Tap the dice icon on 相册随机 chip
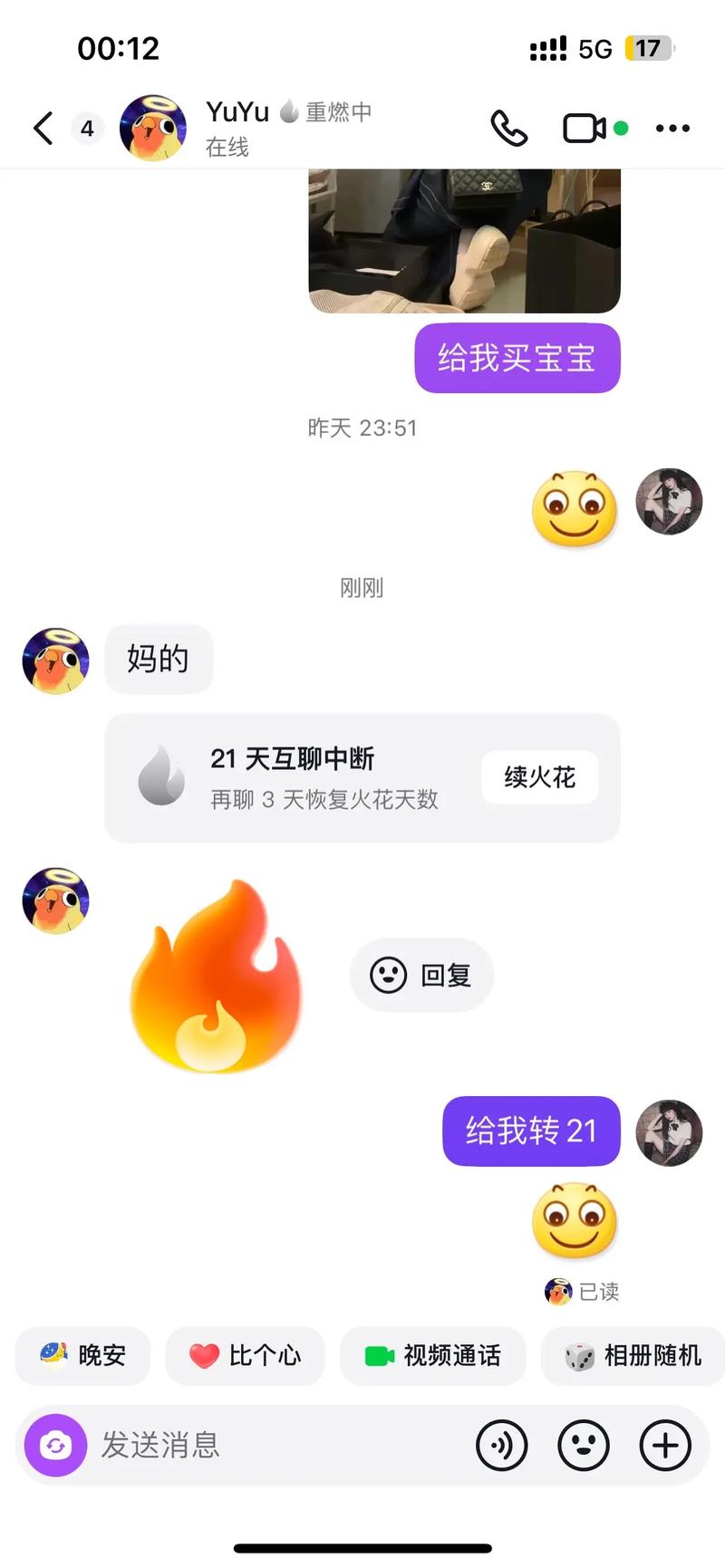 tap(574, 1355)
